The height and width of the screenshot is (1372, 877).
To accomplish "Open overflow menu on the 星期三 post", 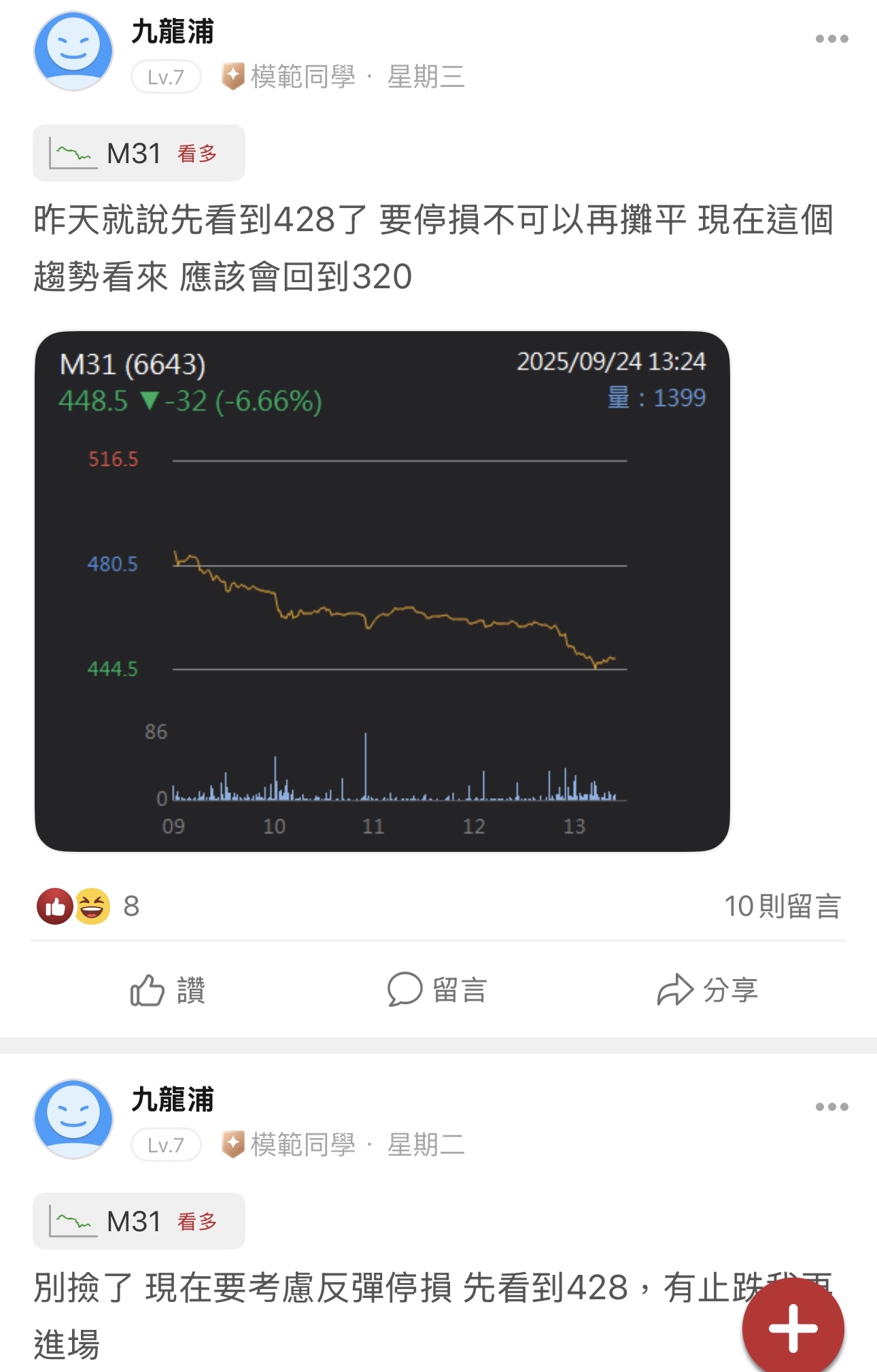I will click(x=831, y=39).
